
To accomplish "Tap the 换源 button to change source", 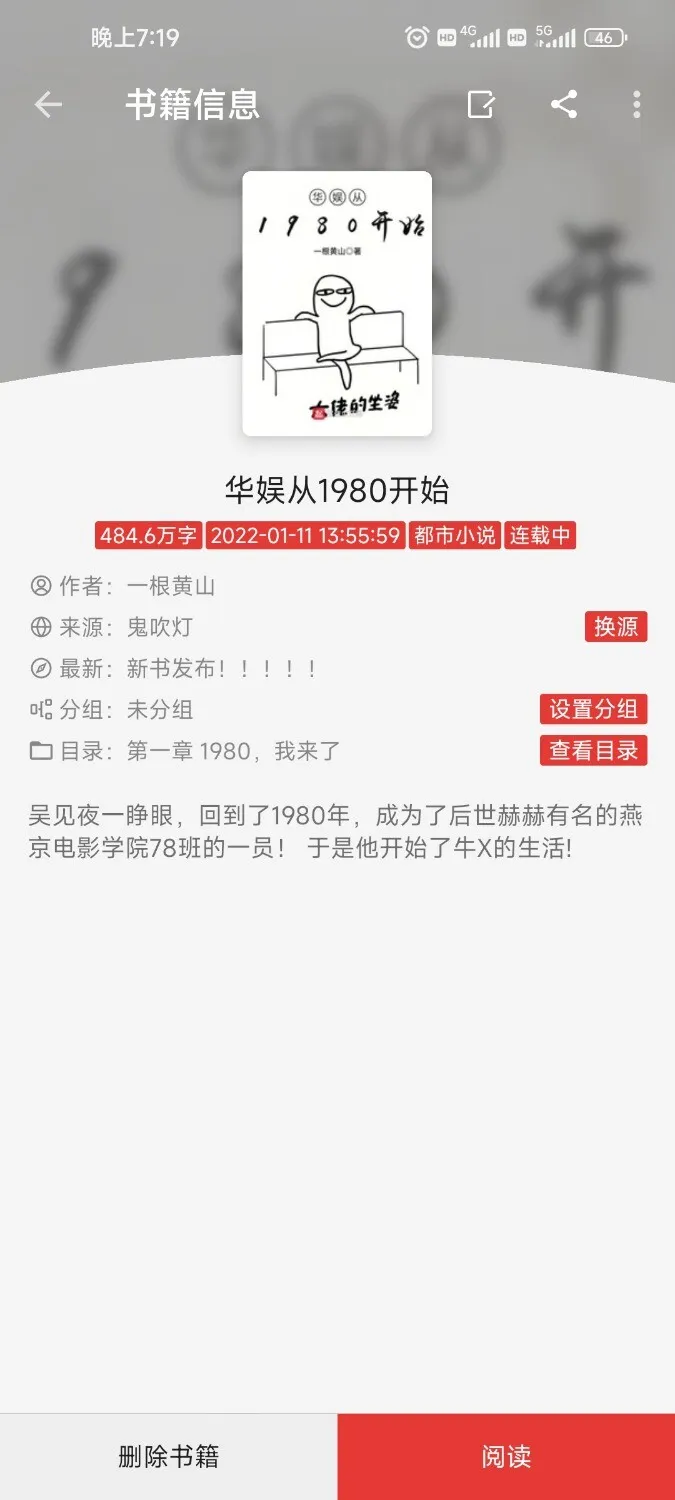I will click(616, 627).
